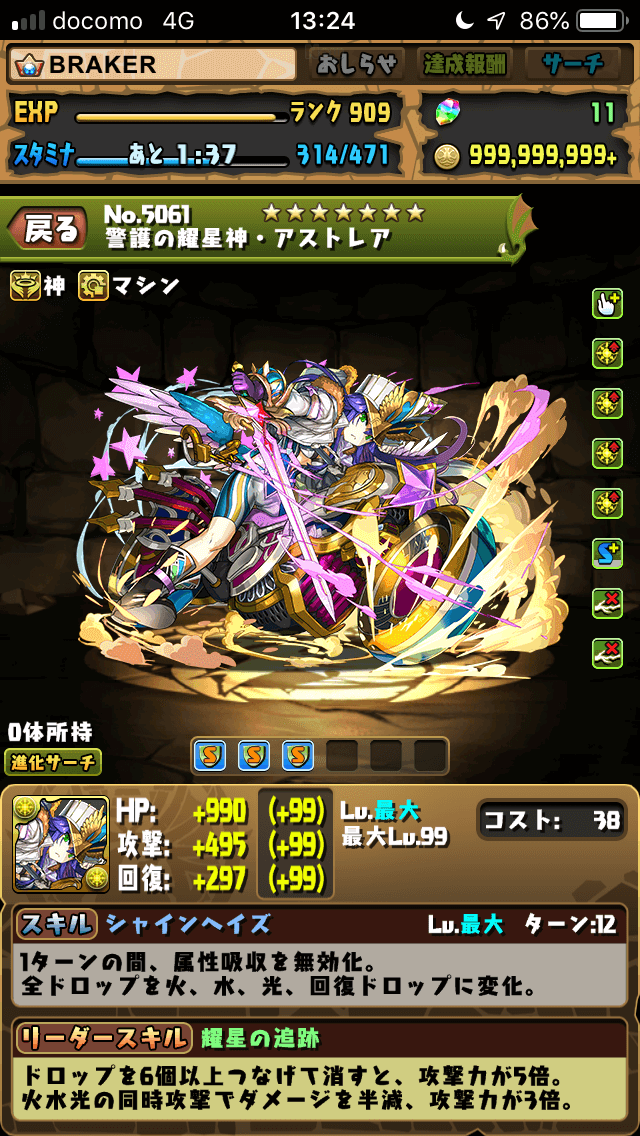
Task: Open the サーチ search button
Action: [573, 64]
